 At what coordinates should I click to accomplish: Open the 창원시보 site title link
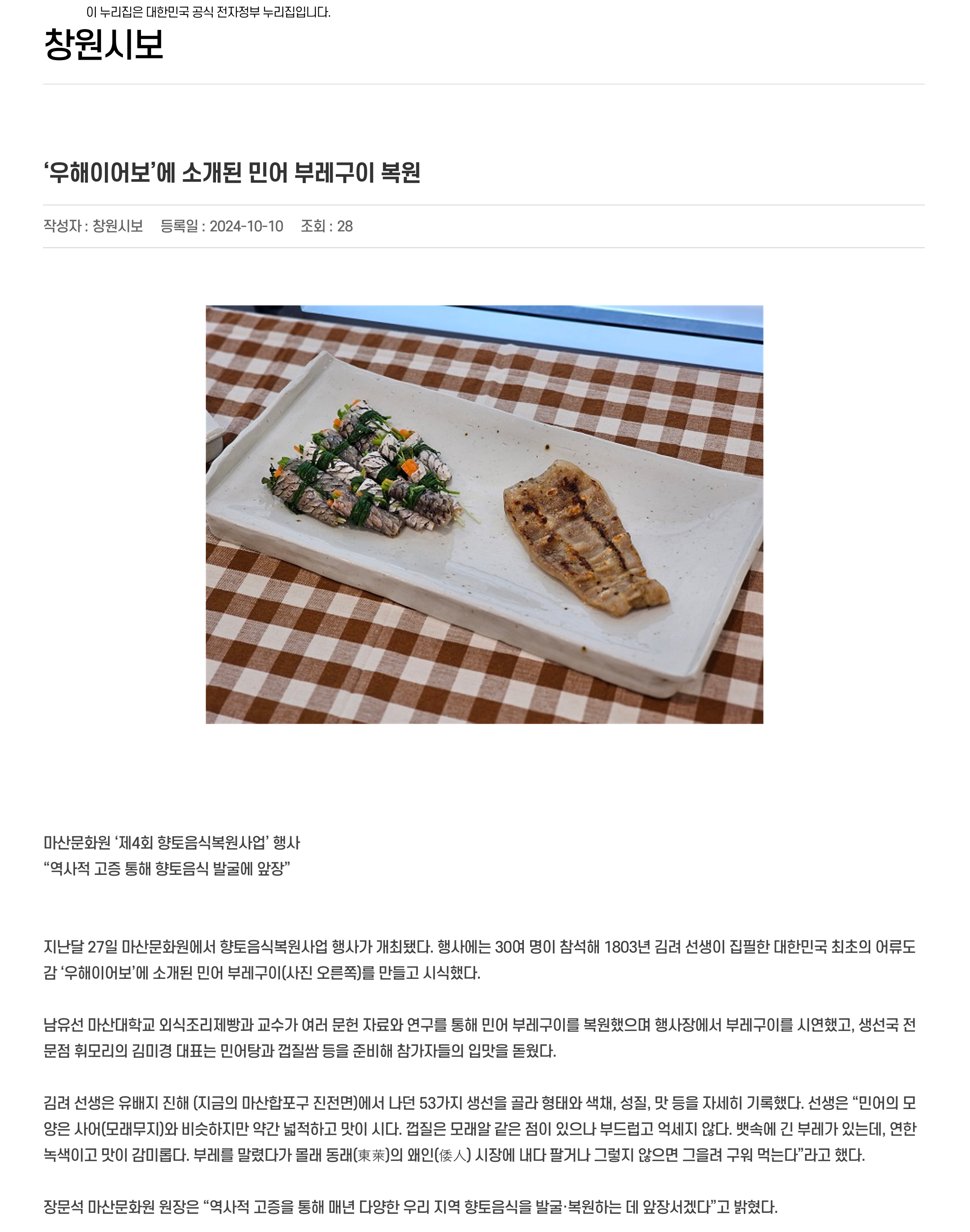coord(104,45)
